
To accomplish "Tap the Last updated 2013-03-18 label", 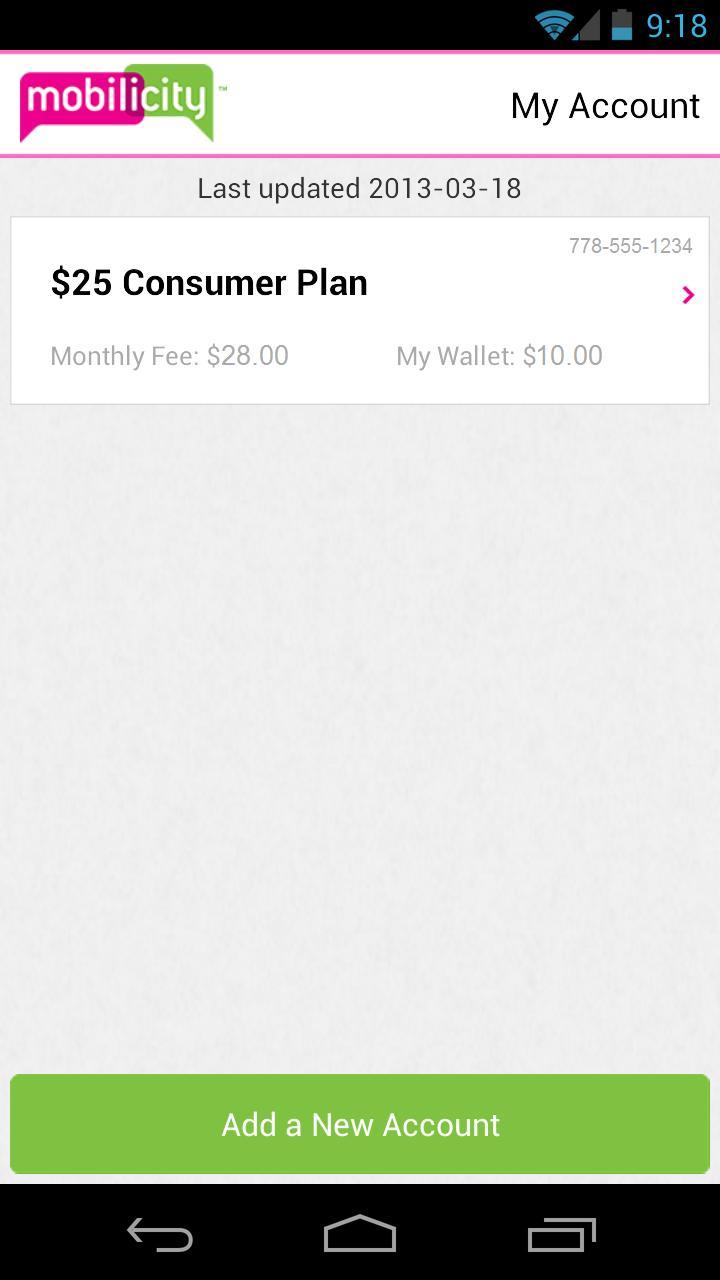I will tap(359, 188).
